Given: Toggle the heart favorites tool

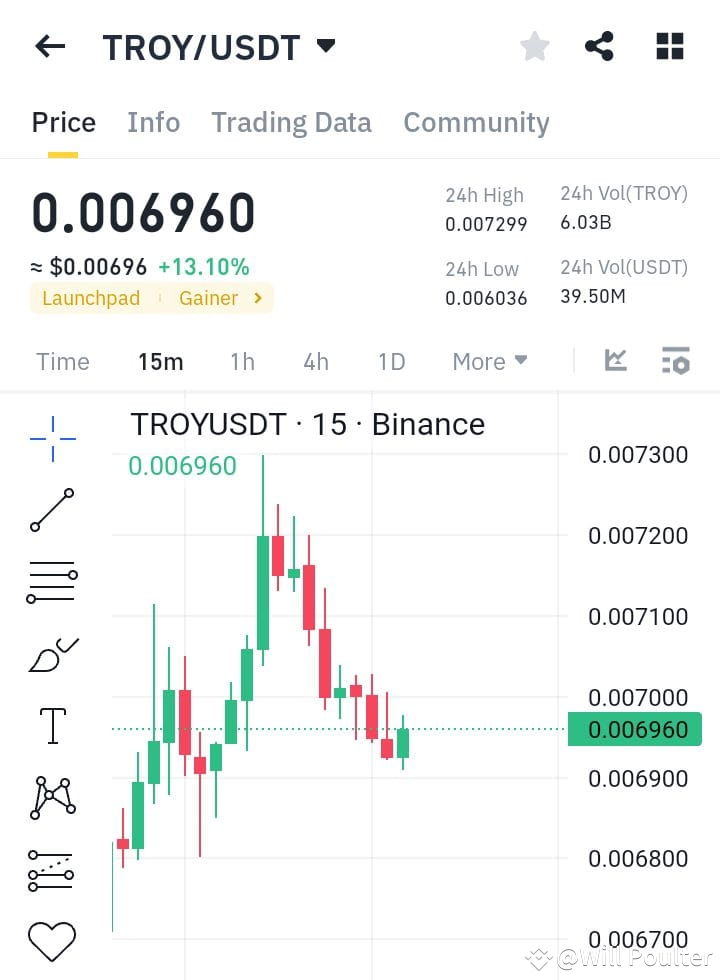Looking at the screenshot, I should 52,938.
